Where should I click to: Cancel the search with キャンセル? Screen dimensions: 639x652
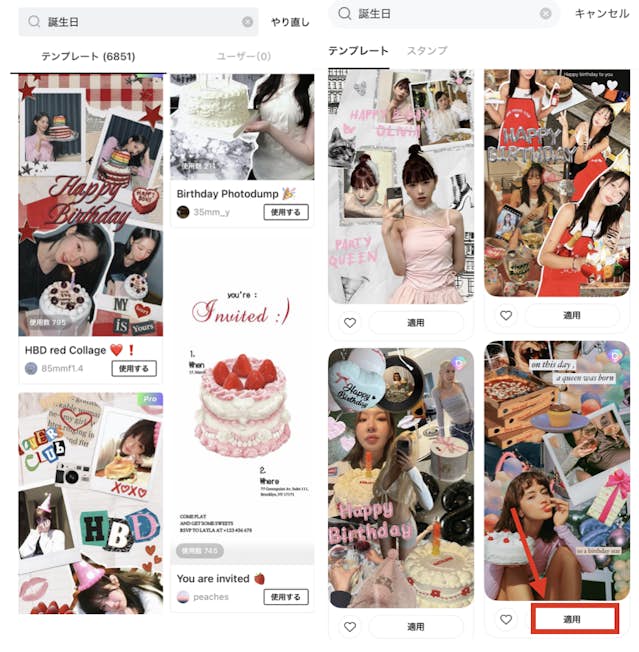pyautogui.click(x=601, y=14)
